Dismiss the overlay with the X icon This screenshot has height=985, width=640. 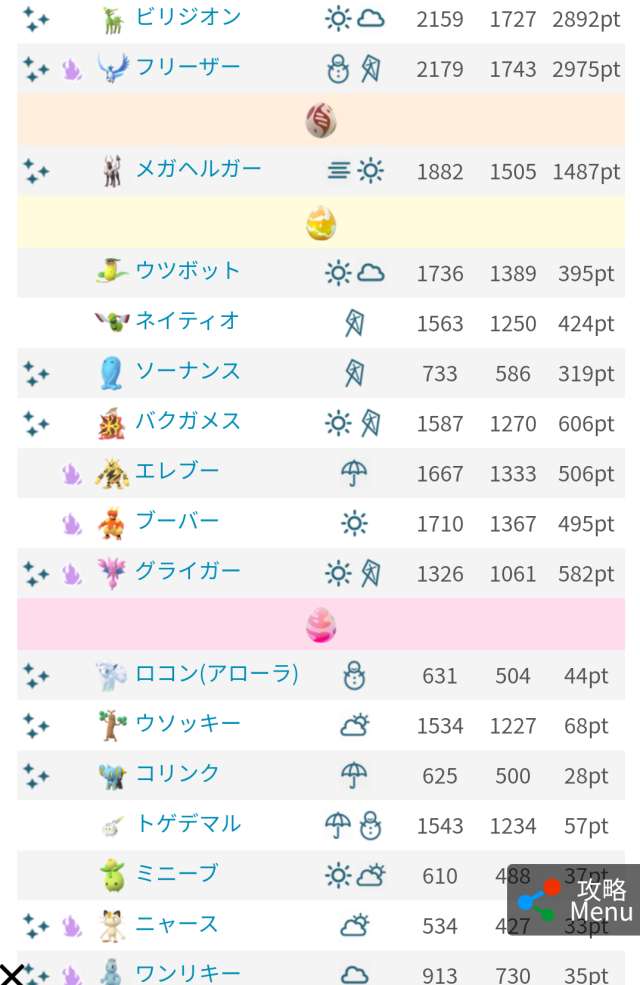(x=11, y=973)
